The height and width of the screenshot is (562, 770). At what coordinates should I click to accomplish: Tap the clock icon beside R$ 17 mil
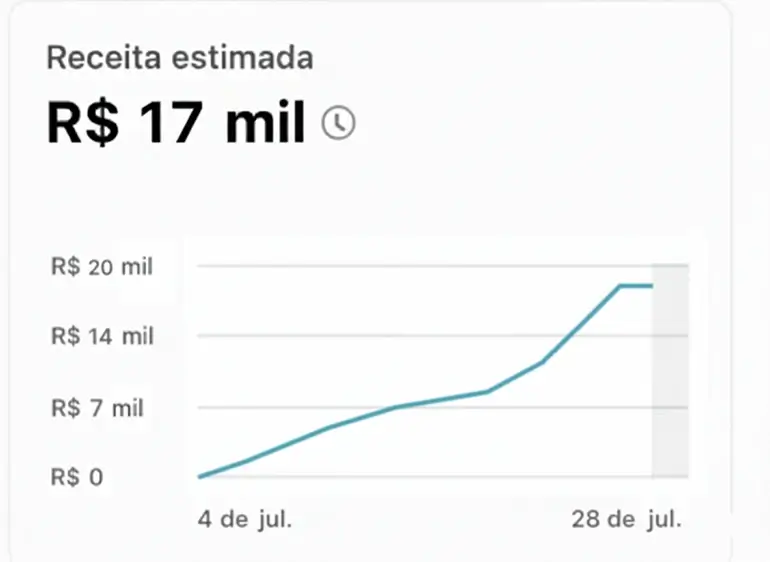click(x=338, y=123)
